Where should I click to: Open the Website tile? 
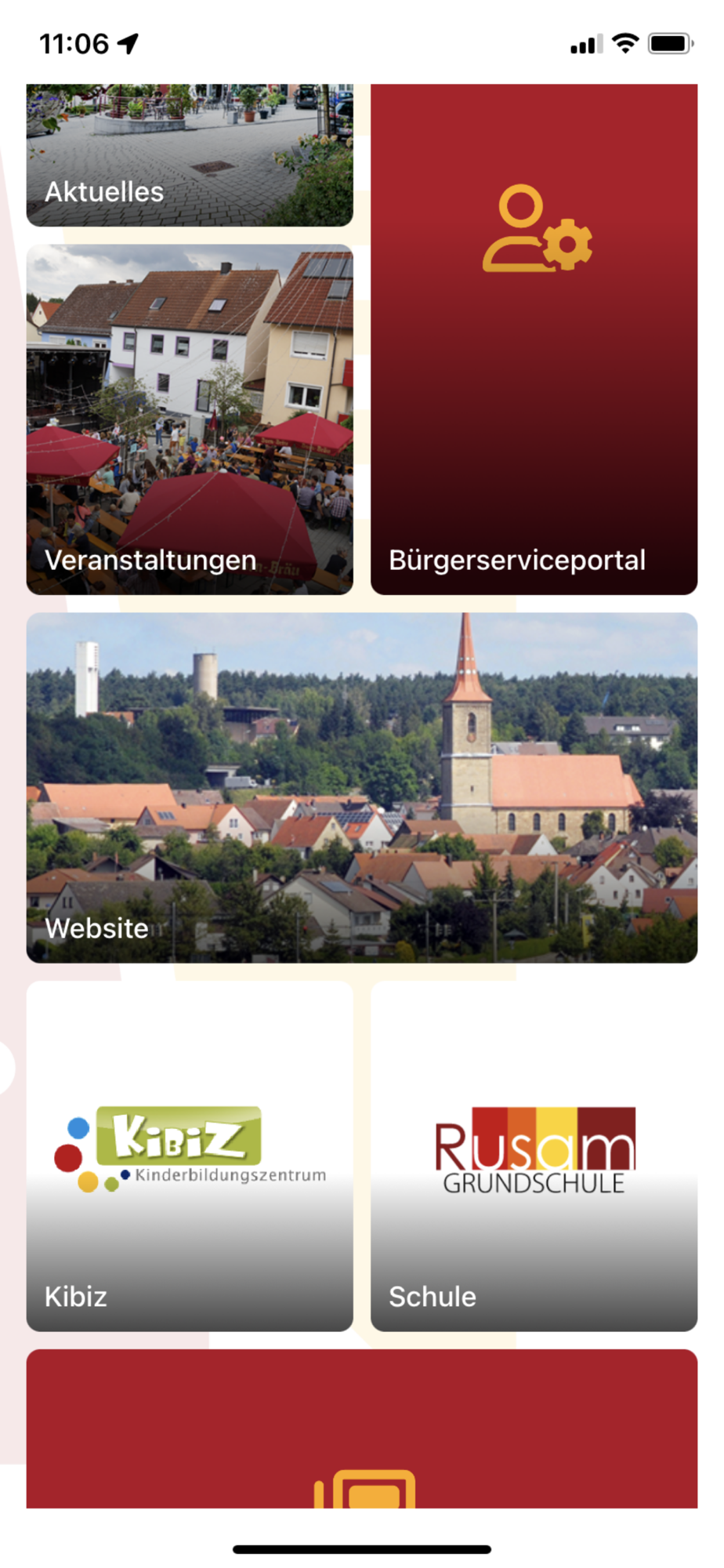point(362,787)
